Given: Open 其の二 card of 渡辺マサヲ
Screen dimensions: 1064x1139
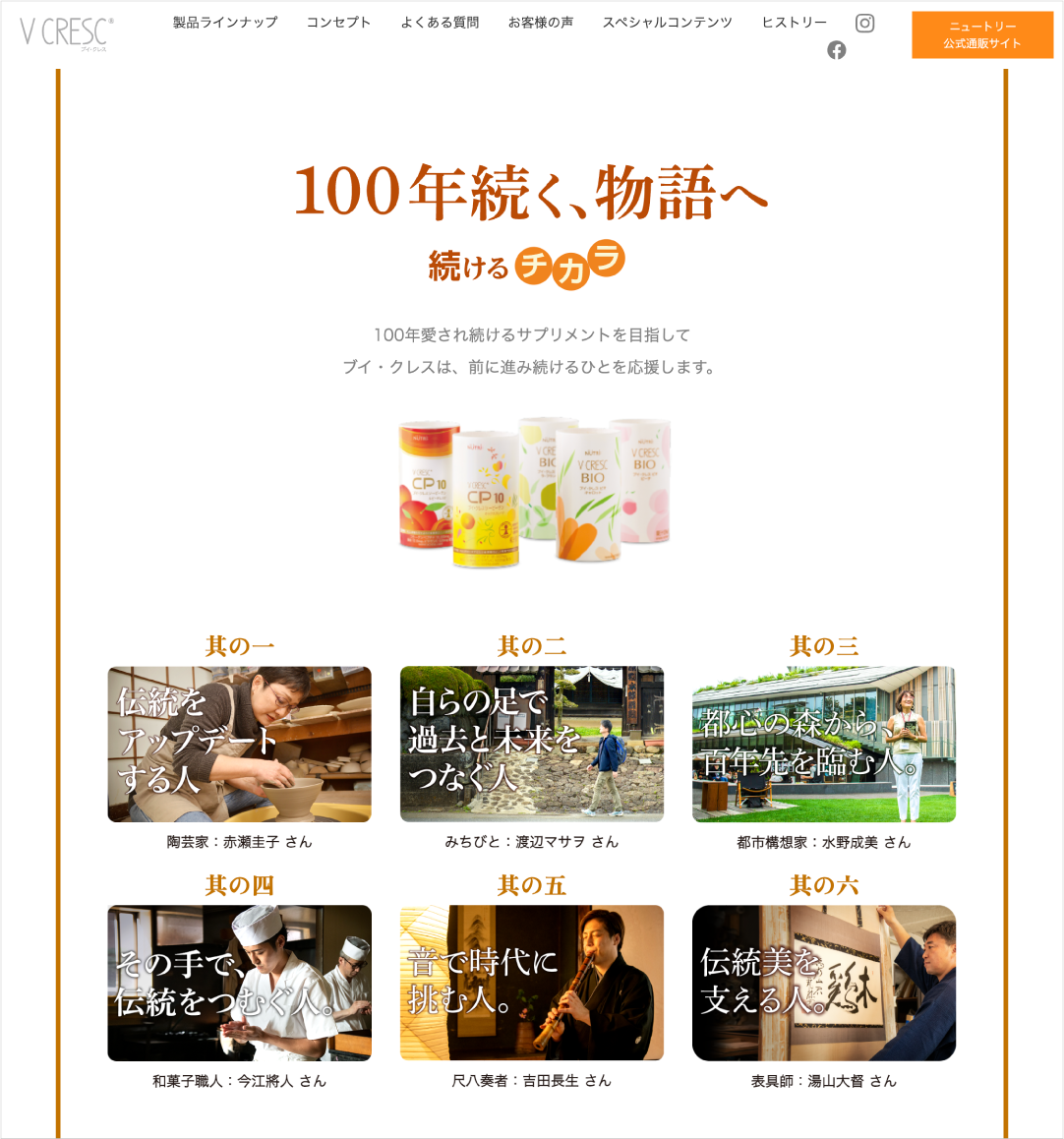Looking at the screenshot, I should (531, 745).
